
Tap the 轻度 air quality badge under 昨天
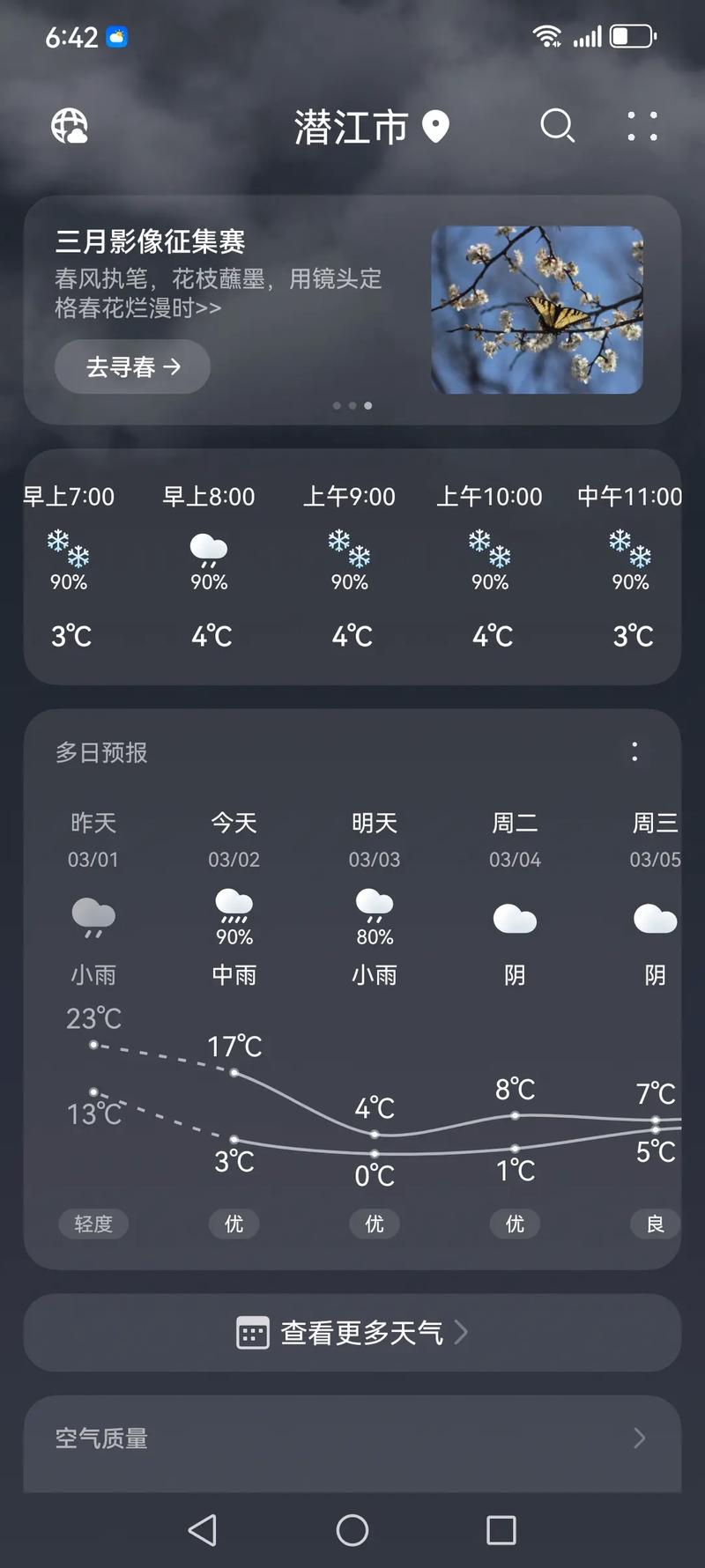pos(93,1224)
